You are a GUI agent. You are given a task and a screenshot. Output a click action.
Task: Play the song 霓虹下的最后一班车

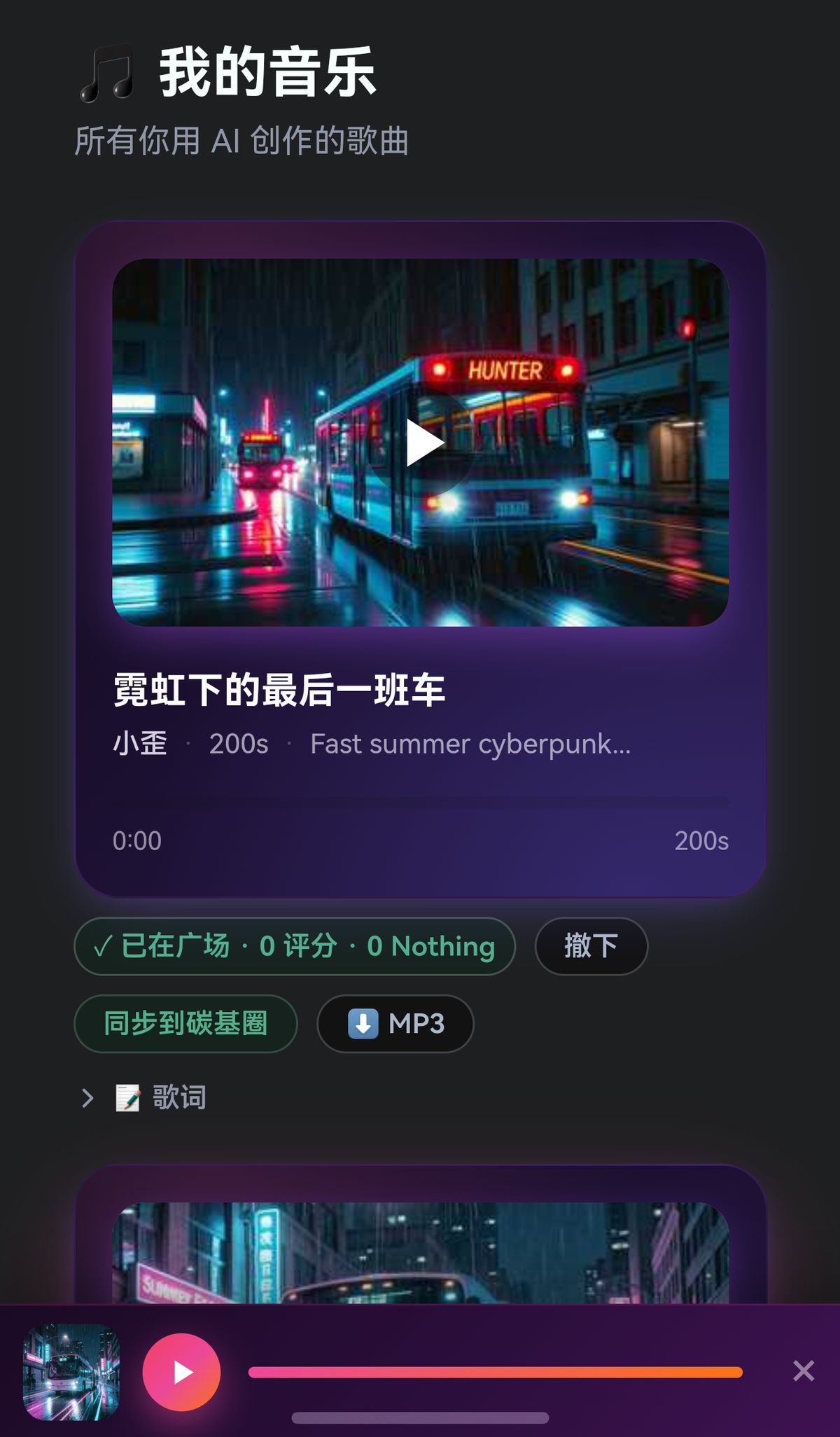[x=421, y=443]
